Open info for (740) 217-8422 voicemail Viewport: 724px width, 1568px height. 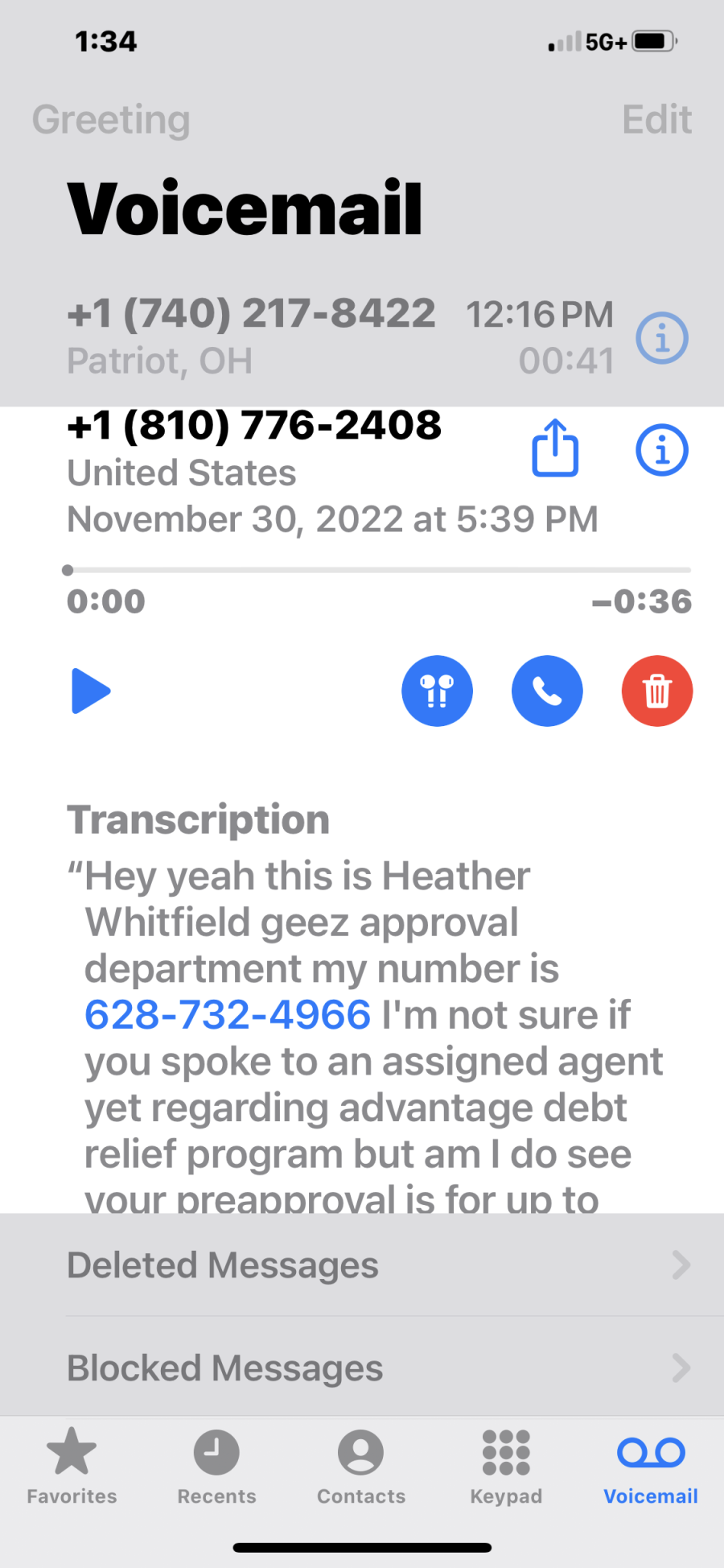662,338
